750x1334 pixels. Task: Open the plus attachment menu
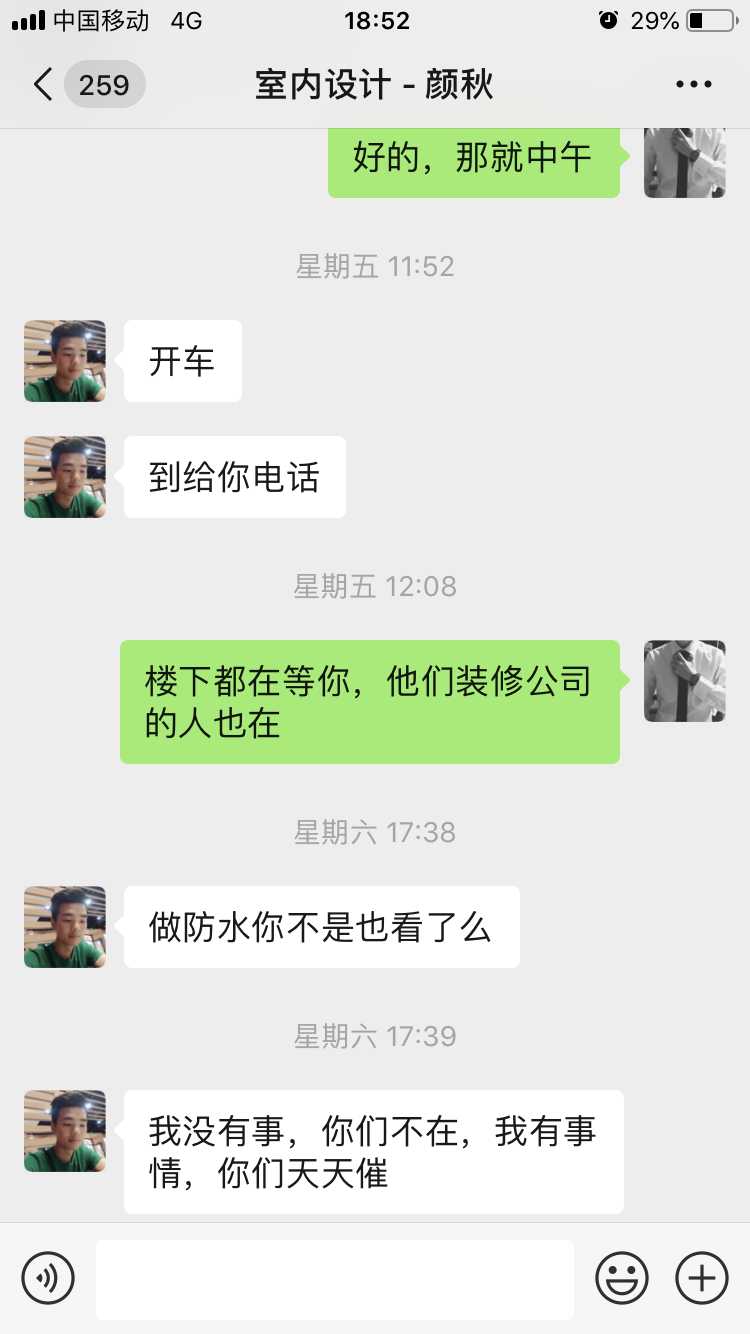coord(702,1278)
